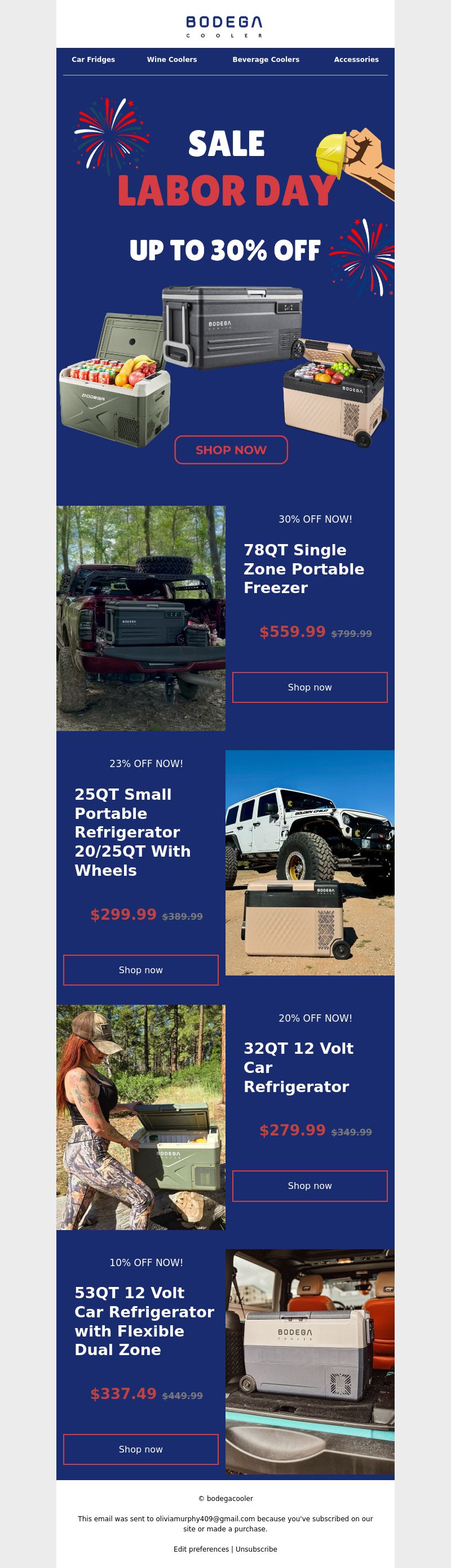This screenshot has height=1568, width=451.
Task: Go to Wine Coolers category
Action: pyautogui.click(x=172, y=60)
